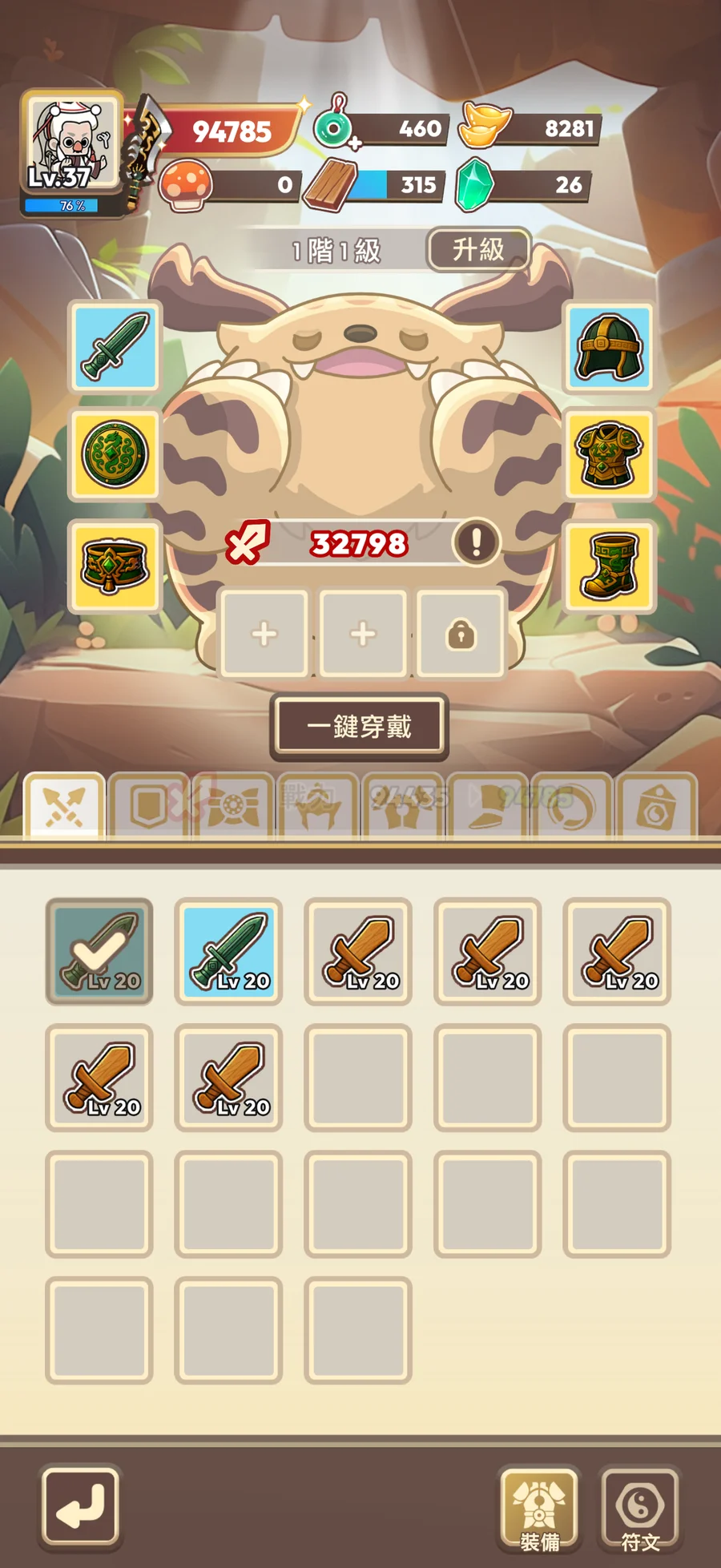The image size is (721, 1568).
Task: Tap the checkmarked equipped sword in inventory
Action: coord(99,951)
